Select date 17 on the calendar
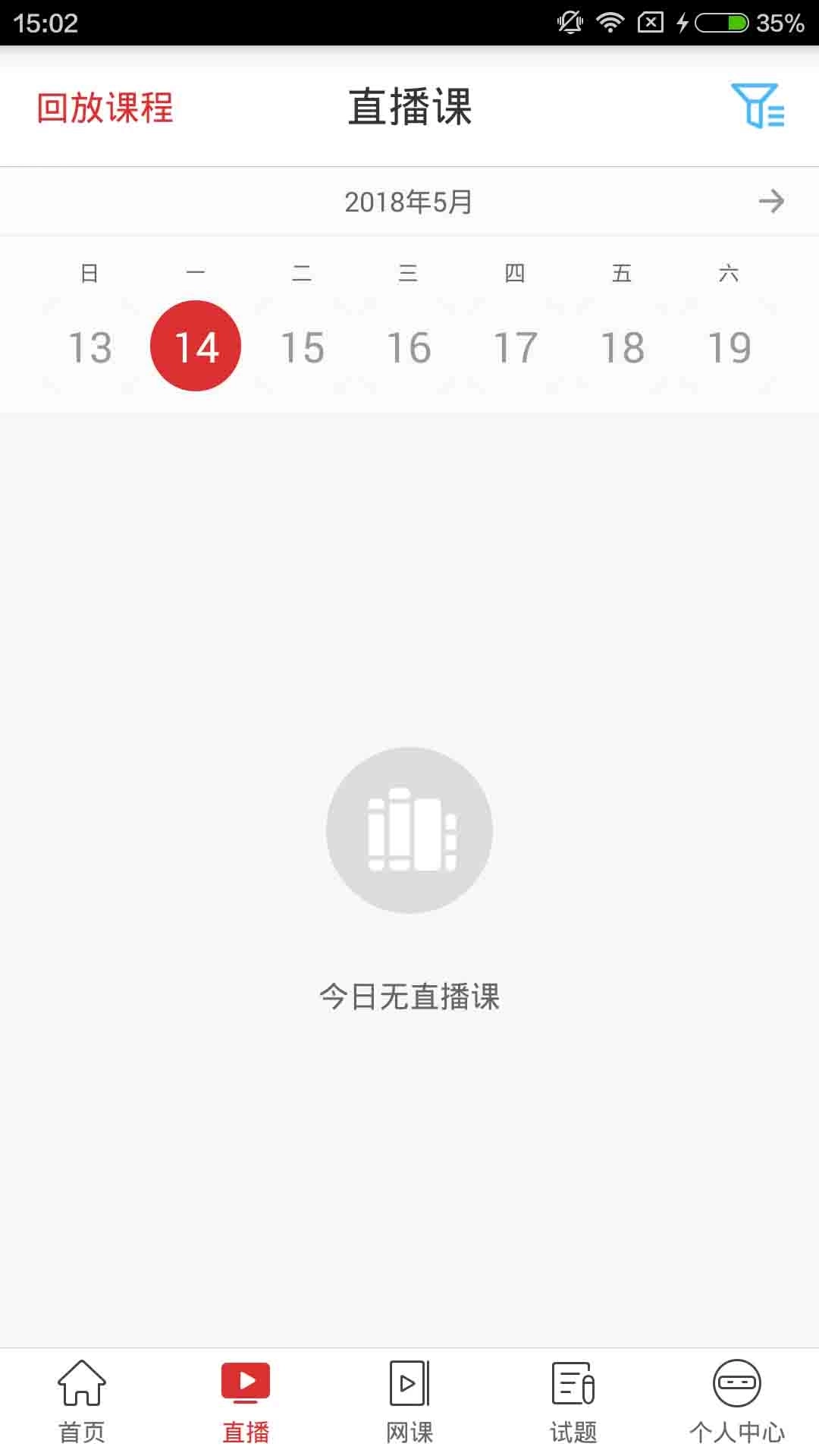 point(516,347)
